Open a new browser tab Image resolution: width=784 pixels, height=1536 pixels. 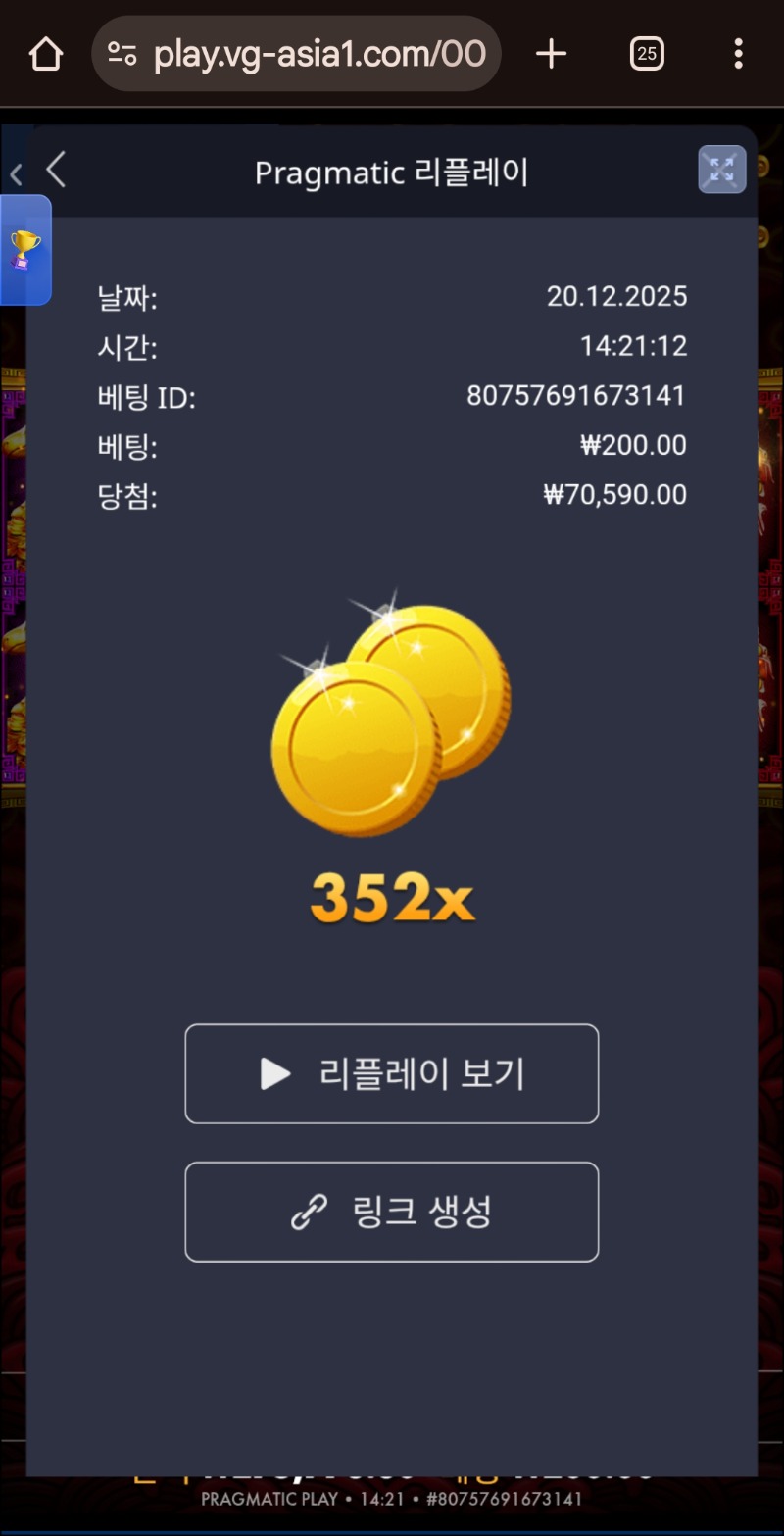(552, 54)
